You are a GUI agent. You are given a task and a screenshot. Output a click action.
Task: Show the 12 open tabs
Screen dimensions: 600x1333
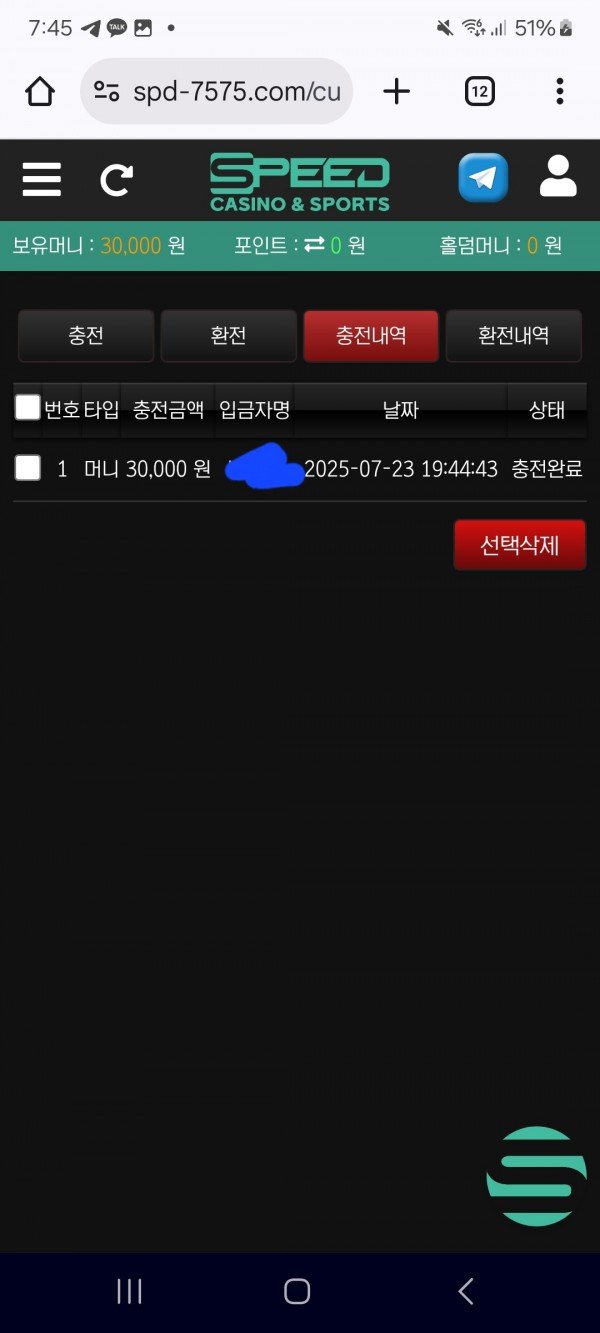pos(480,92)
